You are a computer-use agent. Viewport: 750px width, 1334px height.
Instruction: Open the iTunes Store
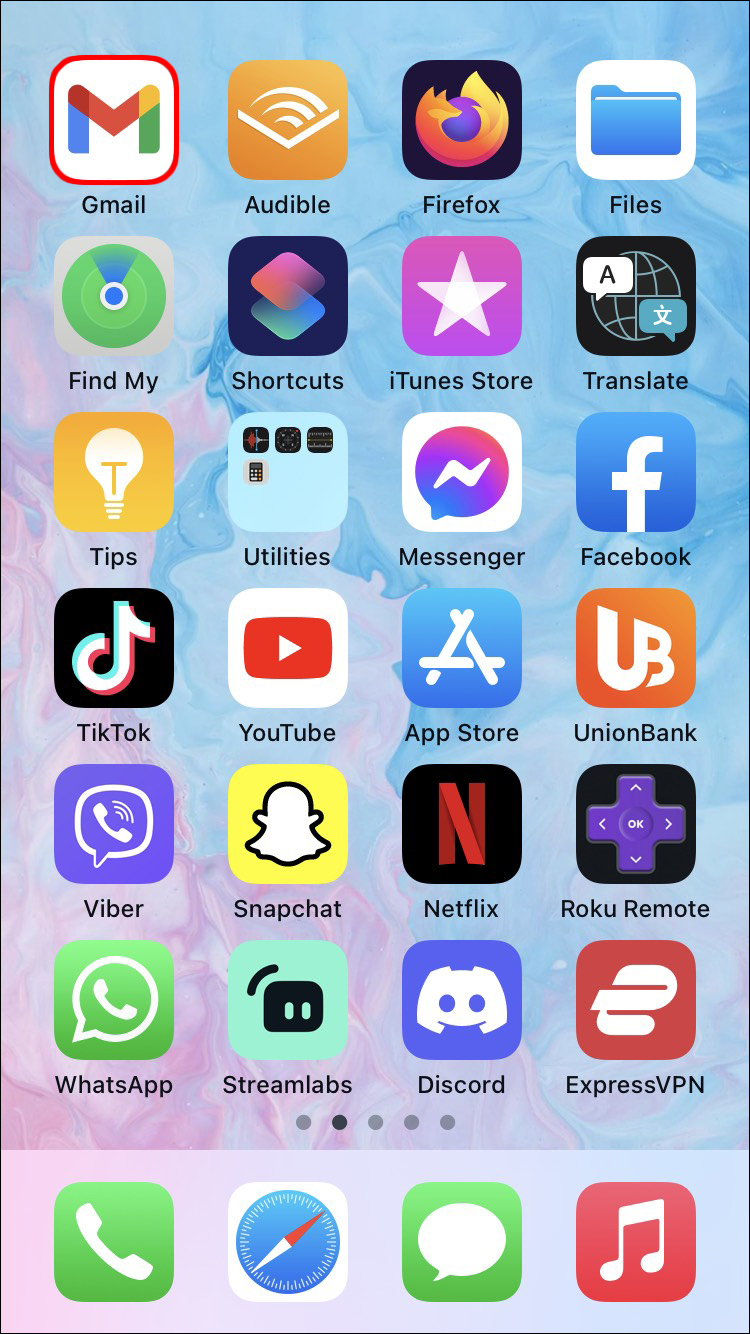click(x=462, y=296)
